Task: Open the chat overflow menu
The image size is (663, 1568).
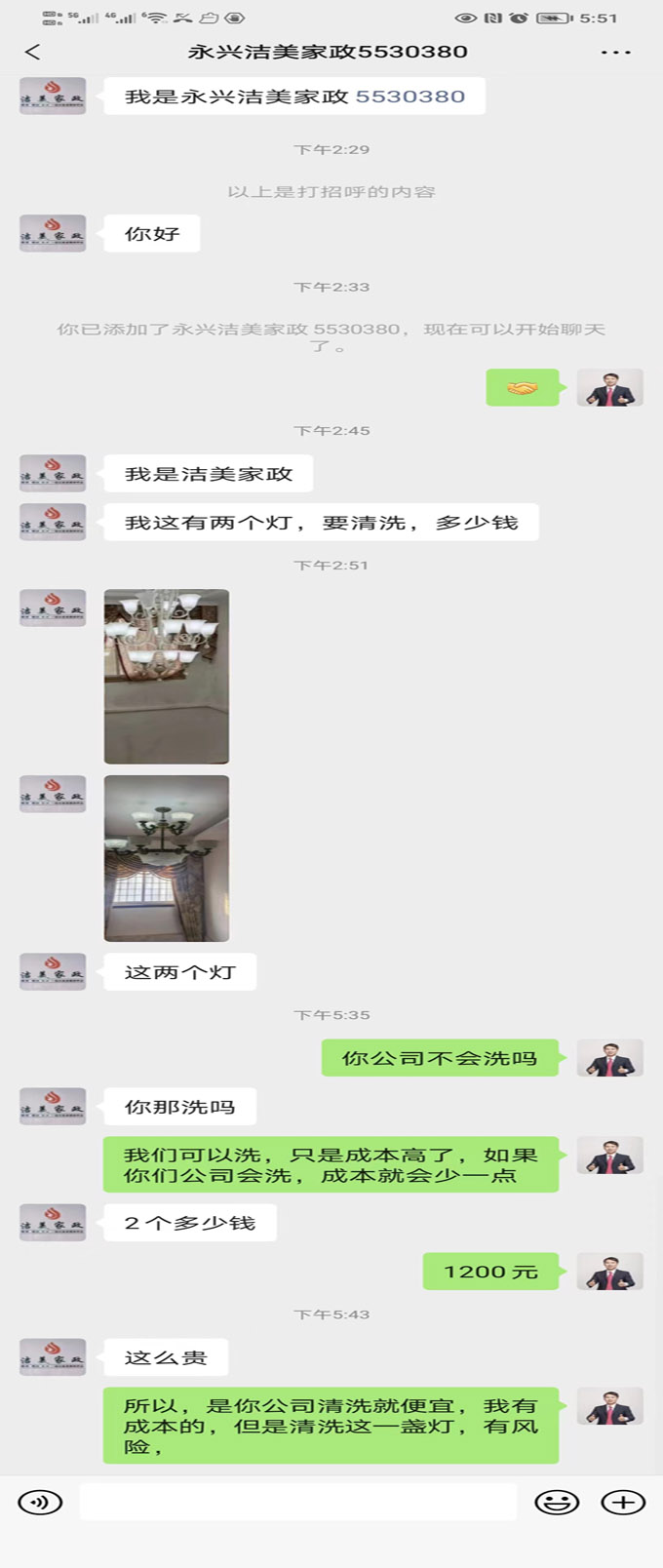Action: (615, 52)
